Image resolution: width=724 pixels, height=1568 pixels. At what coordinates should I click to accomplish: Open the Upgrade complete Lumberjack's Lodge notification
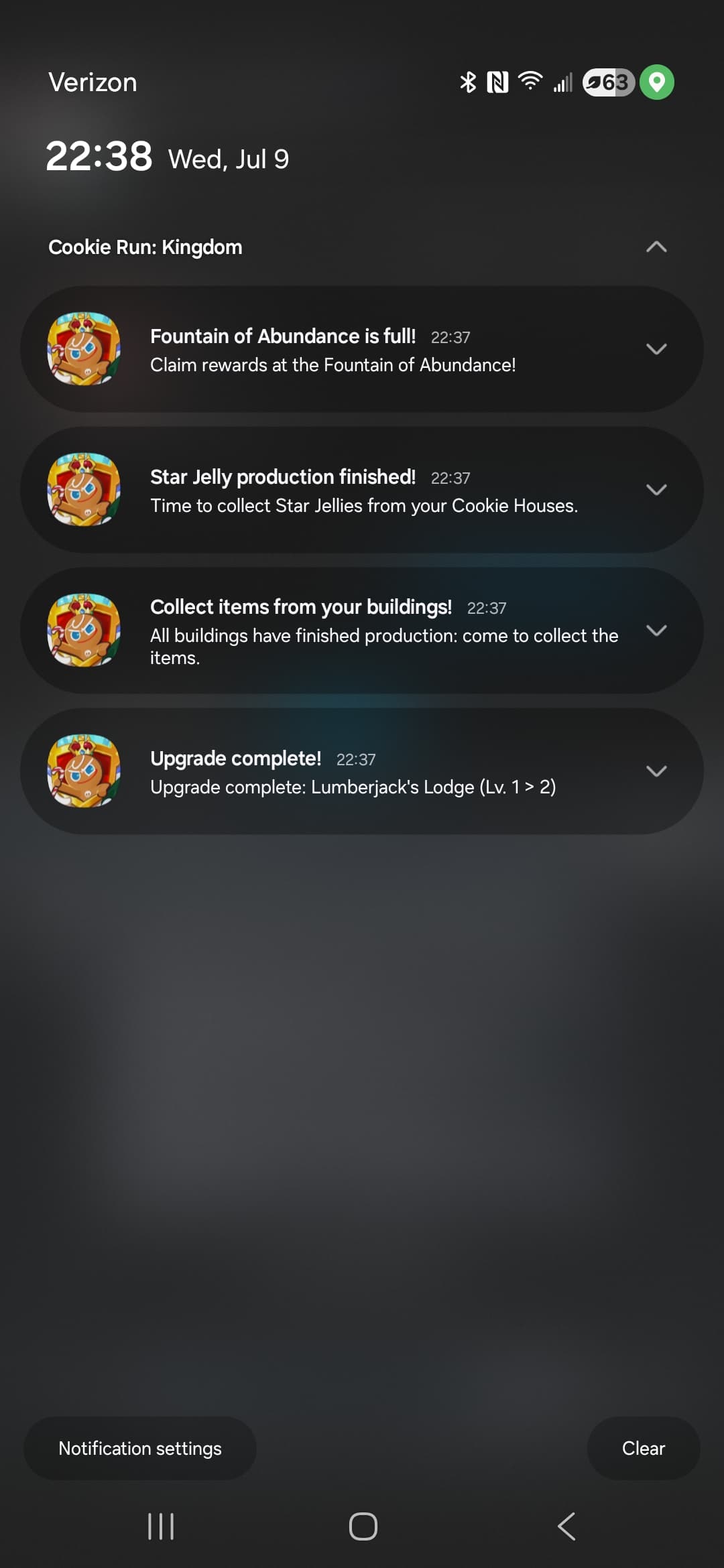coord(362,771)
